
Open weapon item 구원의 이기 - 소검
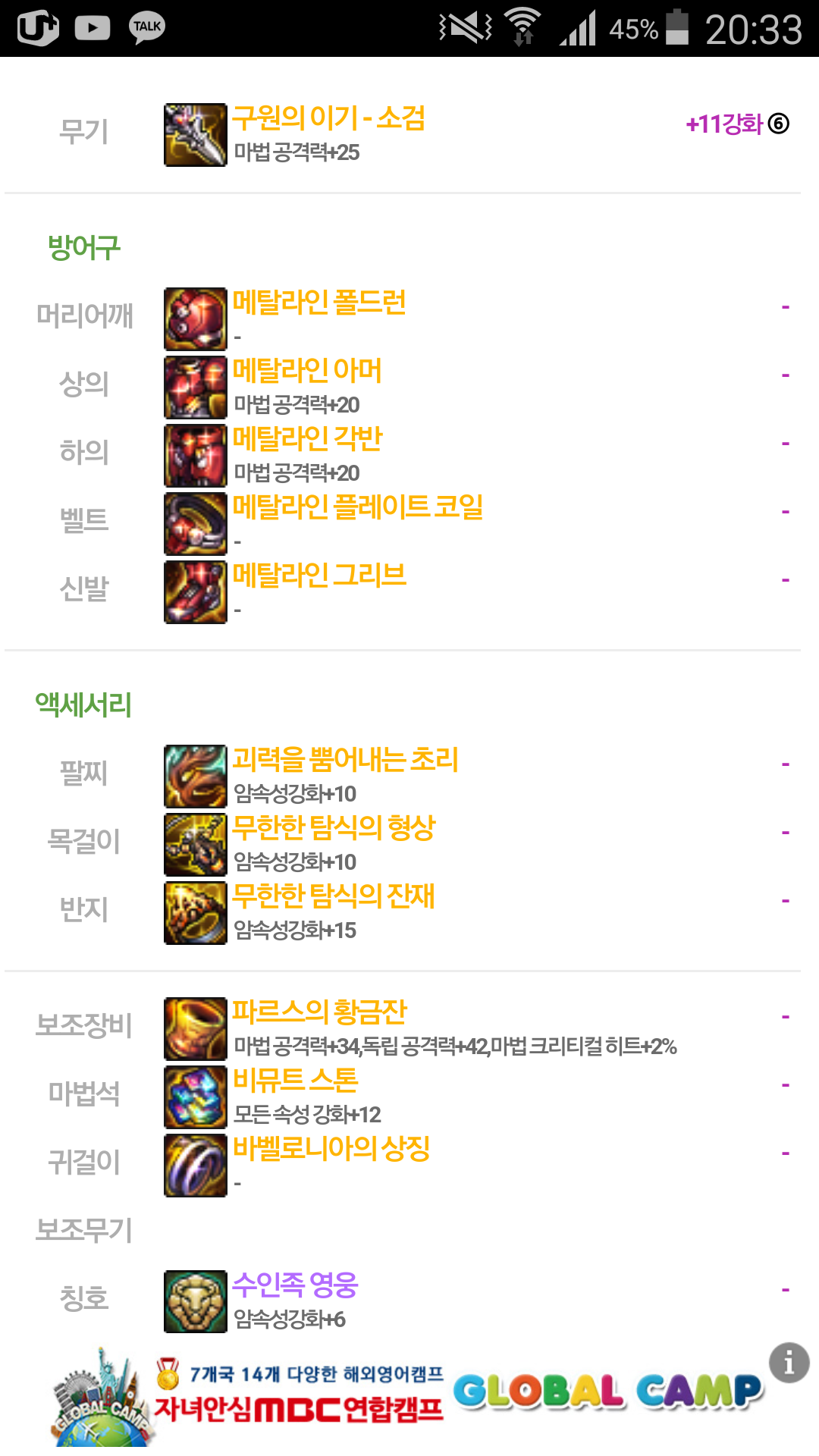coord(328,118)
